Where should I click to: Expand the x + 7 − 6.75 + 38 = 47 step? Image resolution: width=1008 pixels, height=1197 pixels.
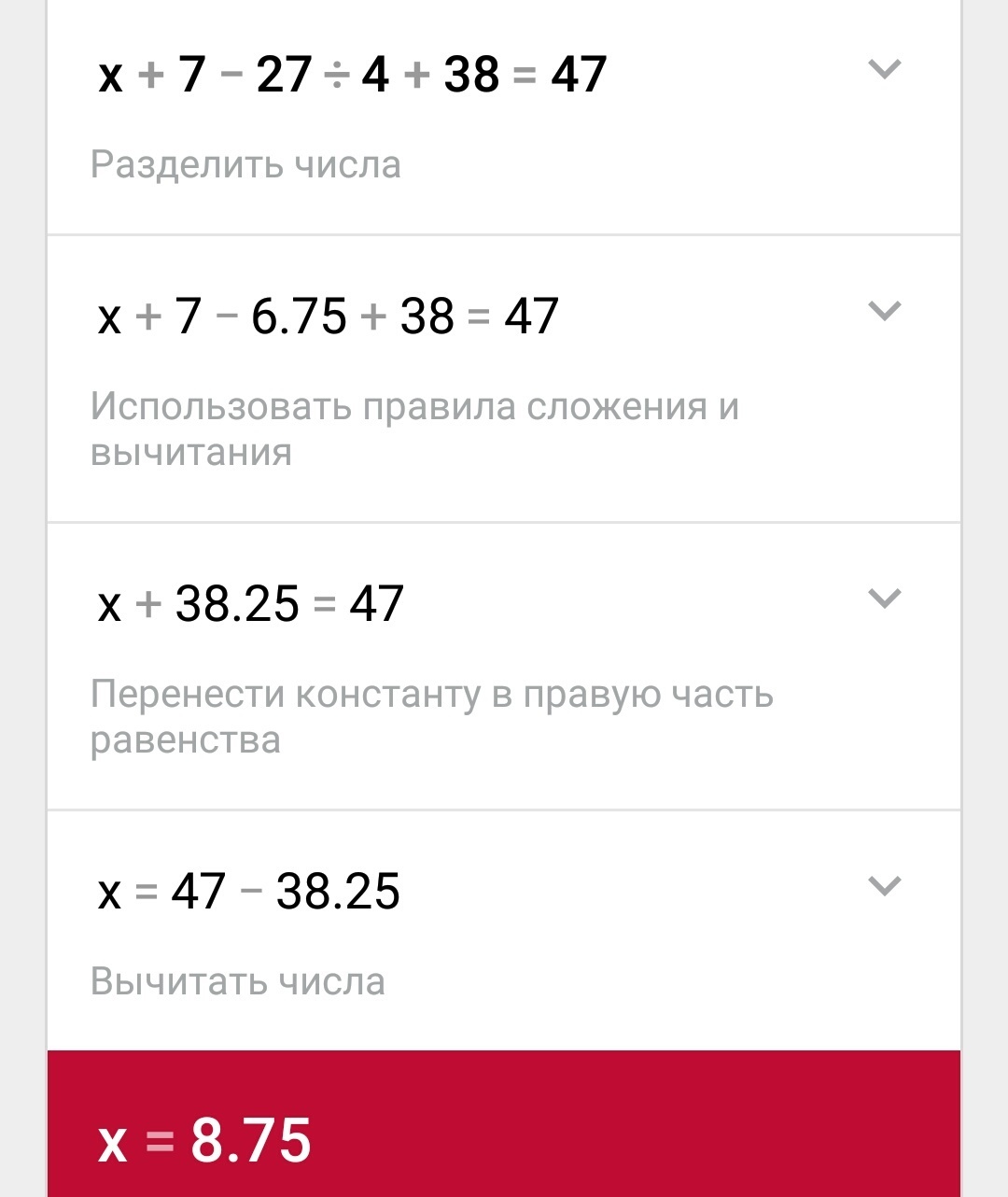click(x=884, y=311)
